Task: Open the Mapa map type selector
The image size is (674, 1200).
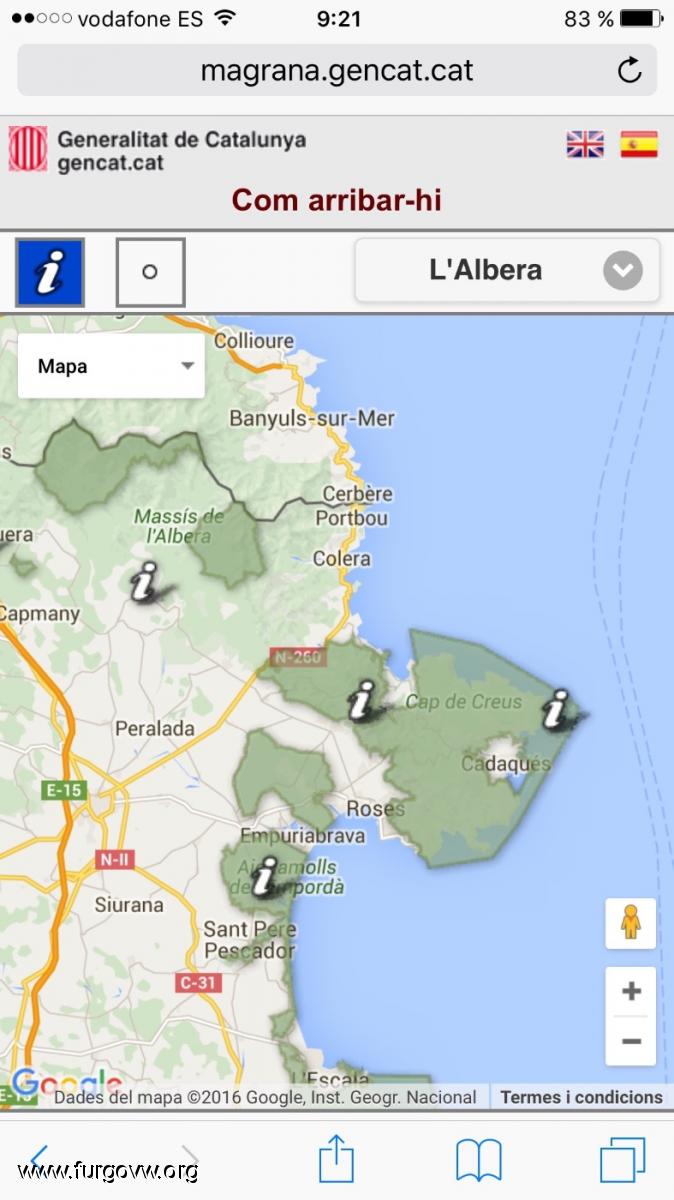Action: click(x=111, y=366)
